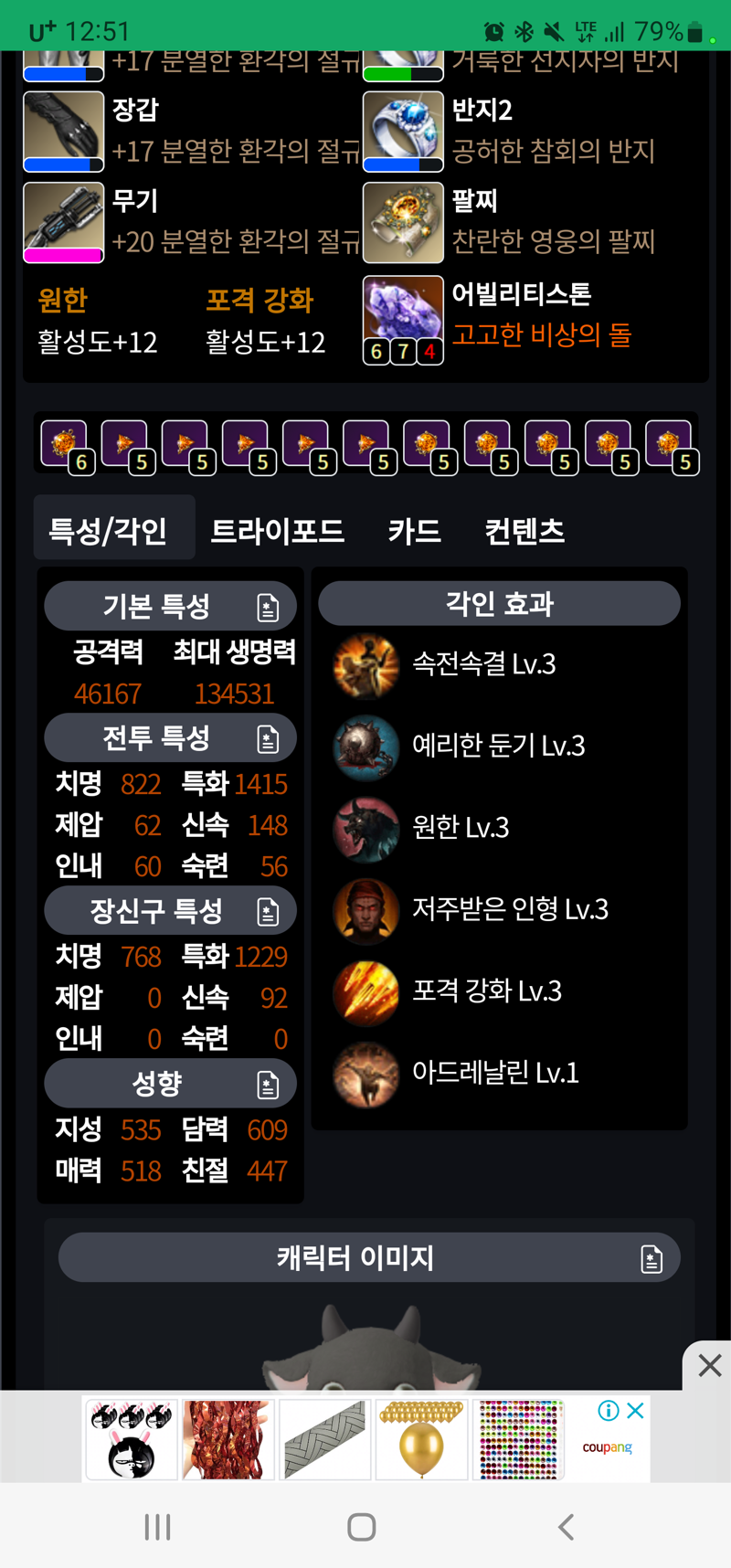Open the 컨텐츠 tab
This screenshot has height=1568, width=731.
point(524,530)
